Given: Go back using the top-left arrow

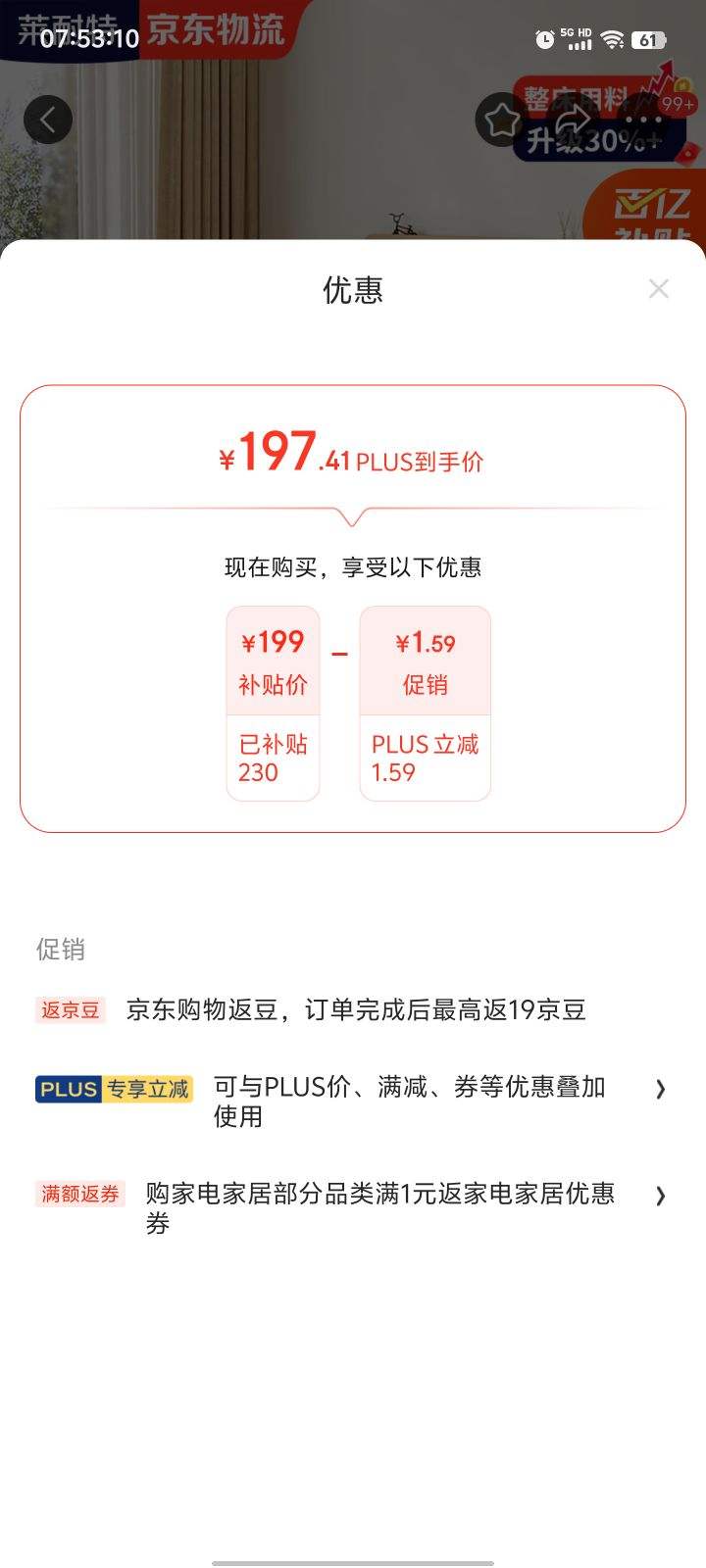Looking at the screenshot, I should (x=47, y=120).
